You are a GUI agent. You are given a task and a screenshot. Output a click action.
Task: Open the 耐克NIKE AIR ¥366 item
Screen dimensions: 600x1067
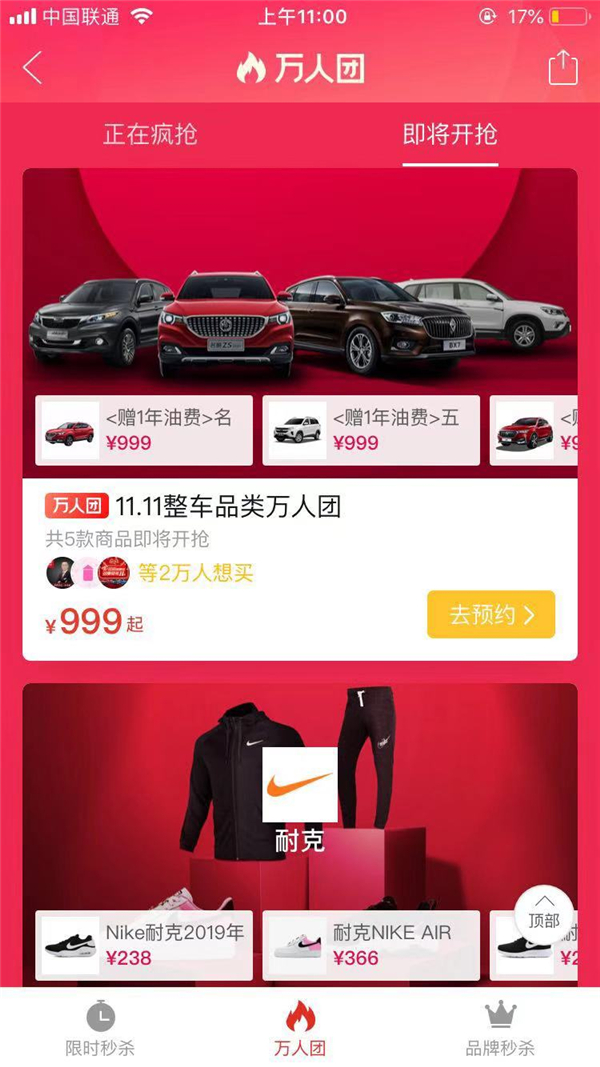tap(371, 945)
